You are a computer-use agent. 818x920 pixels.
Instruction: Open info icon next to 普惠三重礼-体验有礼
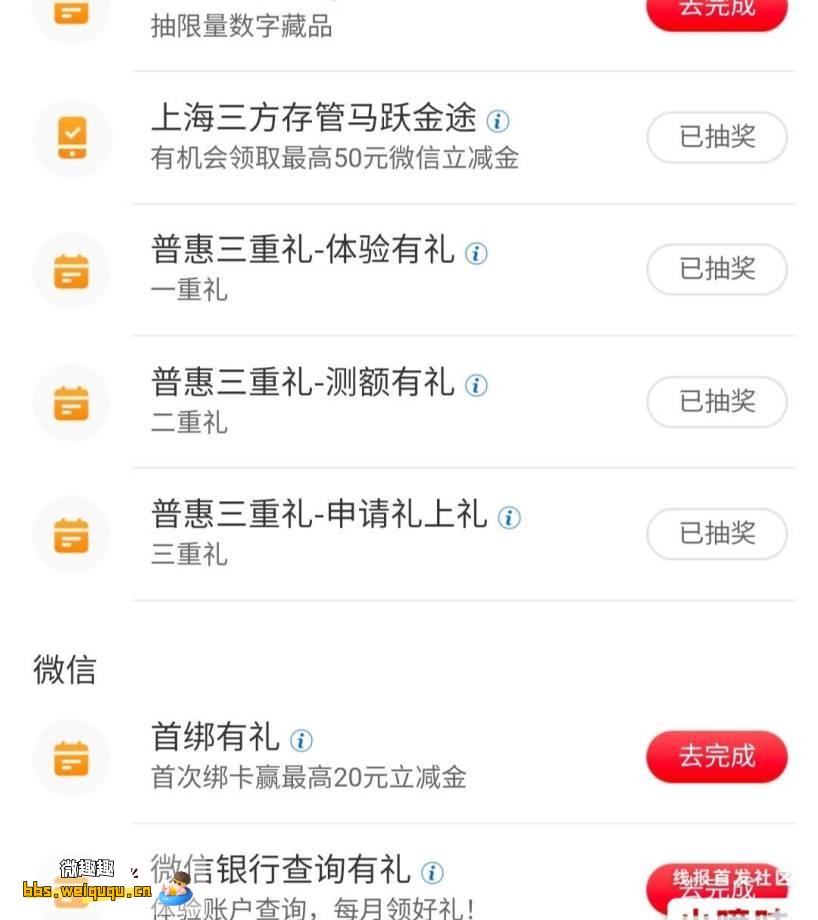[476, 253]
